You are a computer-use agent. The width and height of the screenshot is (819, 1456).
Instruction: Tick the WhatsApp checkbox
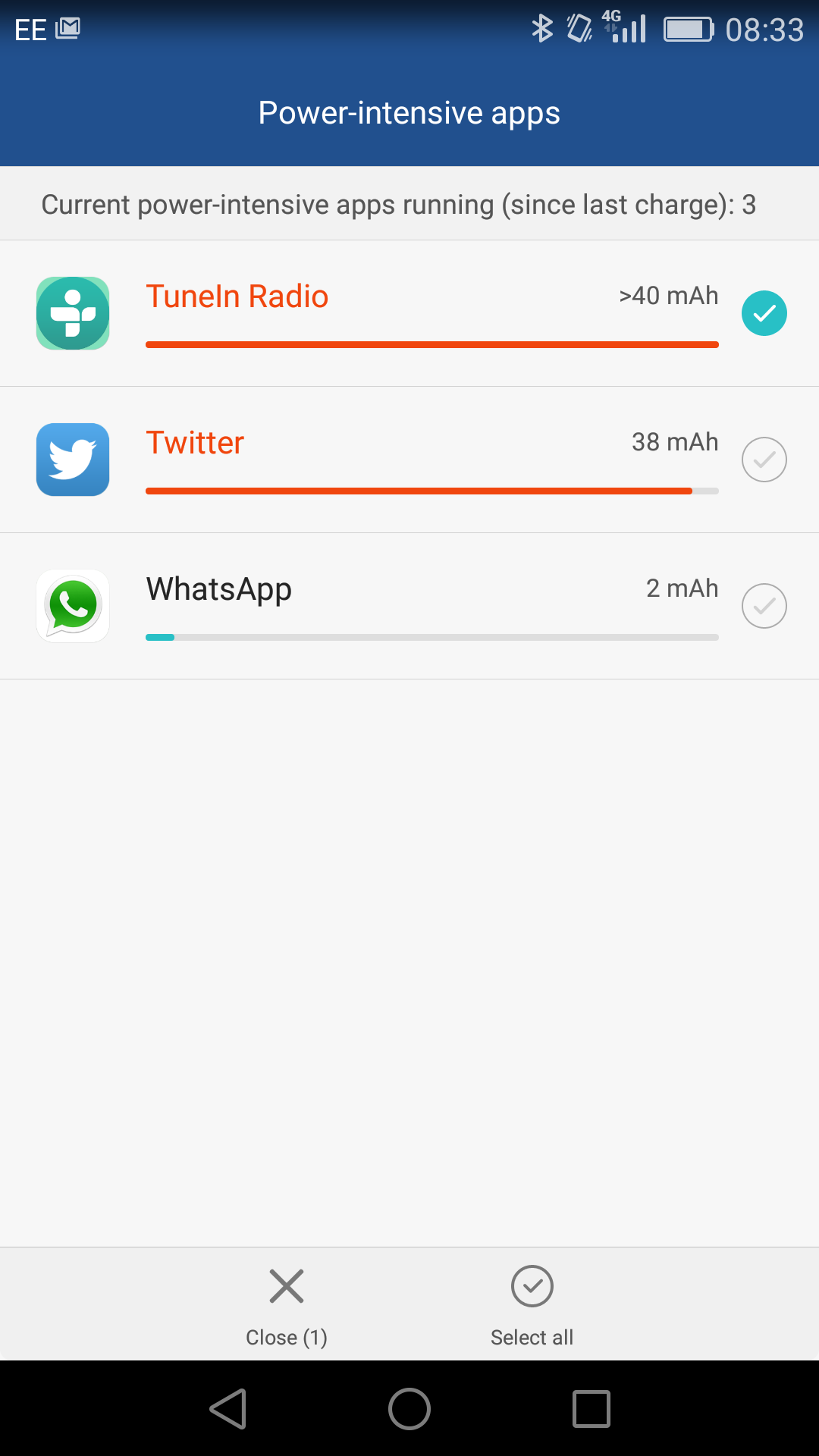764,606
